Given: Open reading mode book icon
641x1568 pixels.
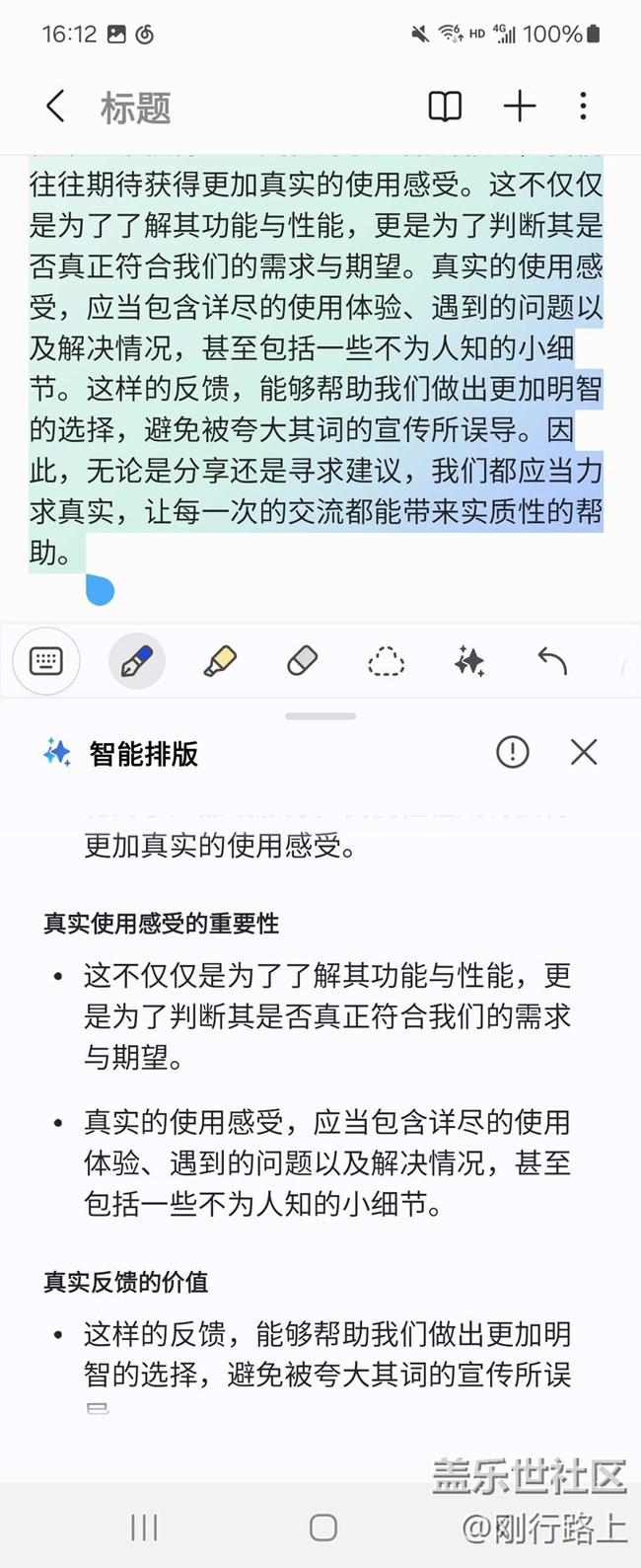Looking at the screenshot, I should click(x=445, y=107).
